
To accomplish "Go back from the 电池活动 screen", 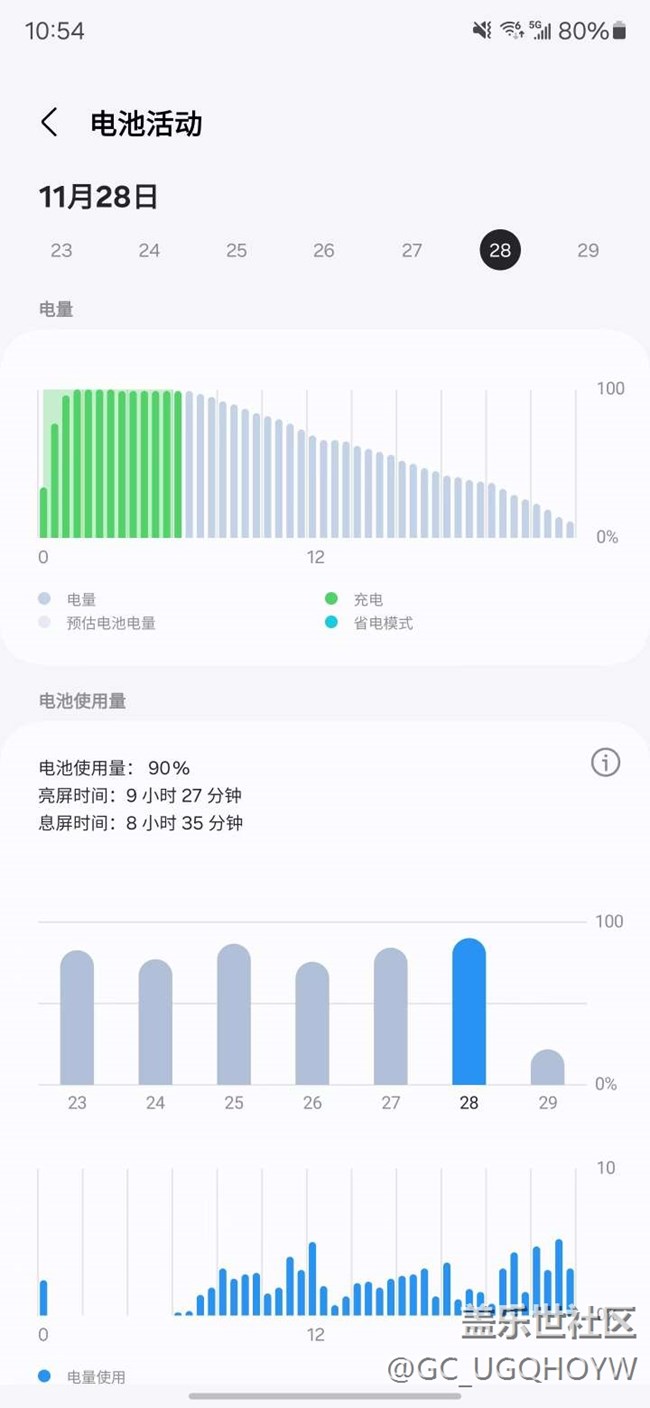I will [49, 123].
